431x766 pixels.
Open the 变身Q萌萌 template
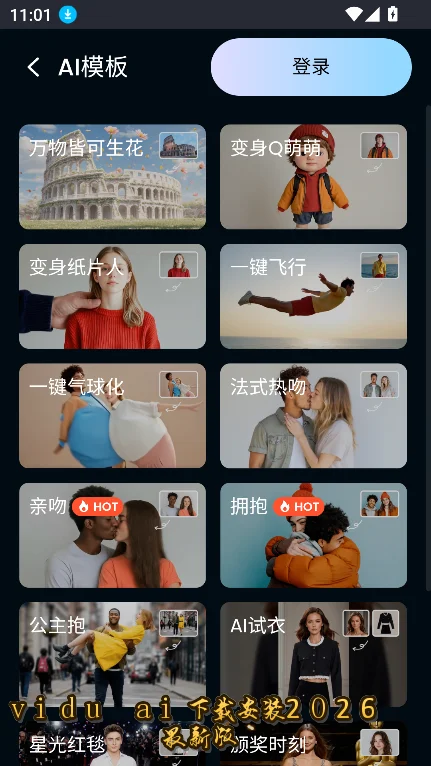(313, 176)
